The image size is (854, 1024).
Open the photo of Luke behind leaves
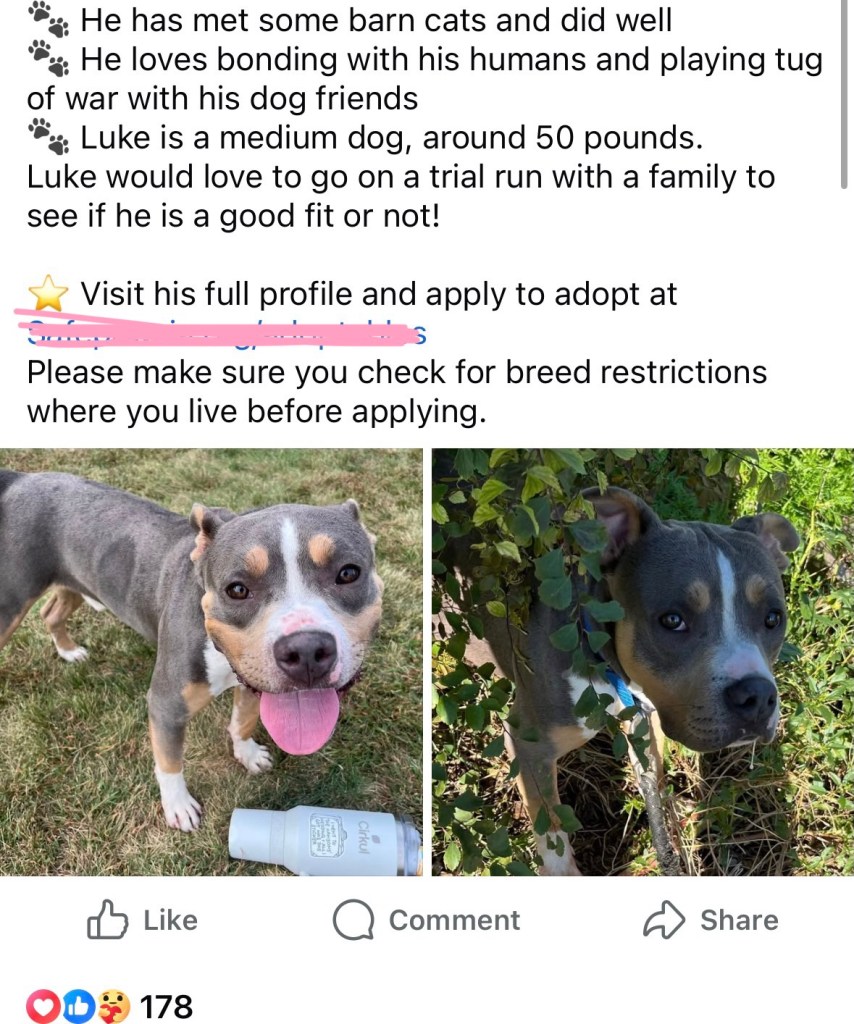pos(643,662)
